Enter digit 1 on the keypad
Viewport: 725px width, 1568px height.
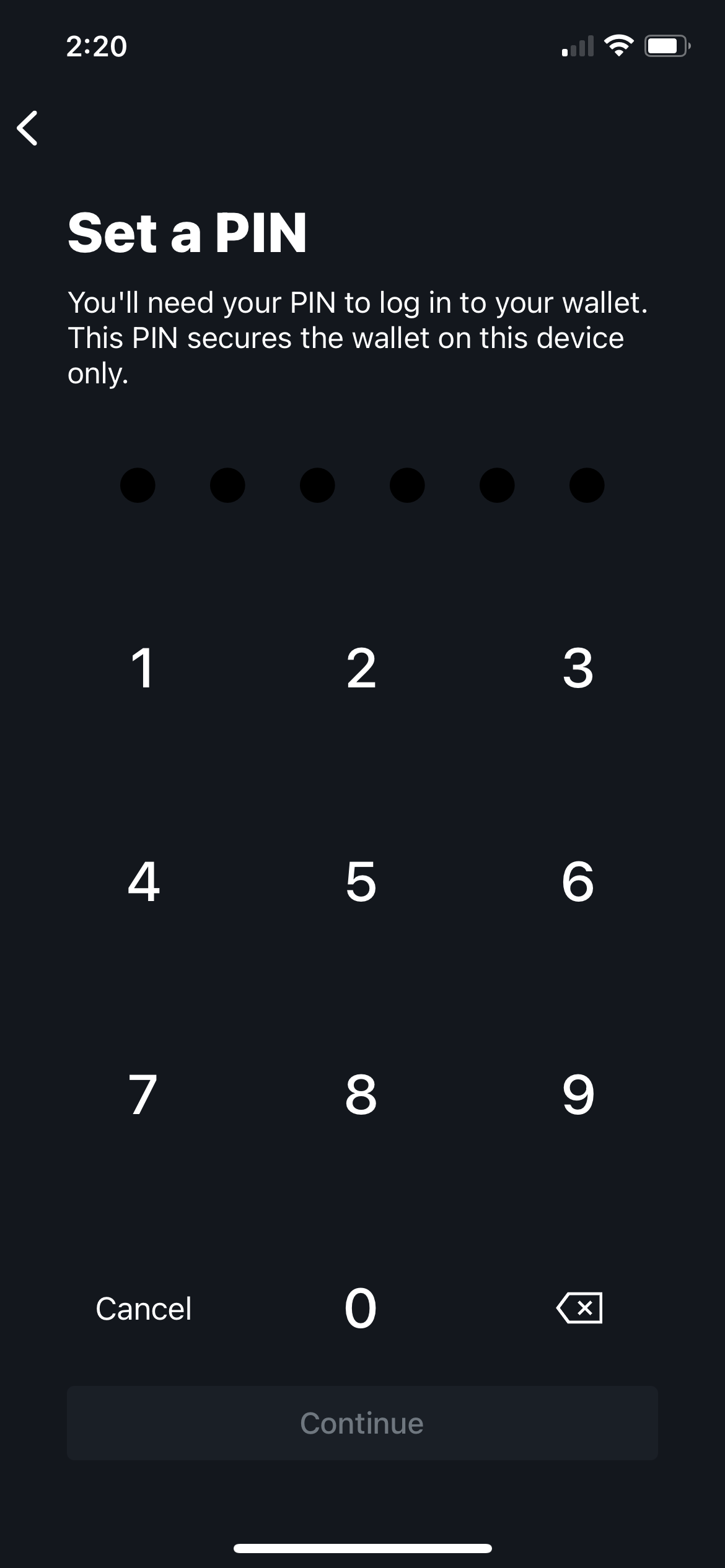tap(143, 668)
